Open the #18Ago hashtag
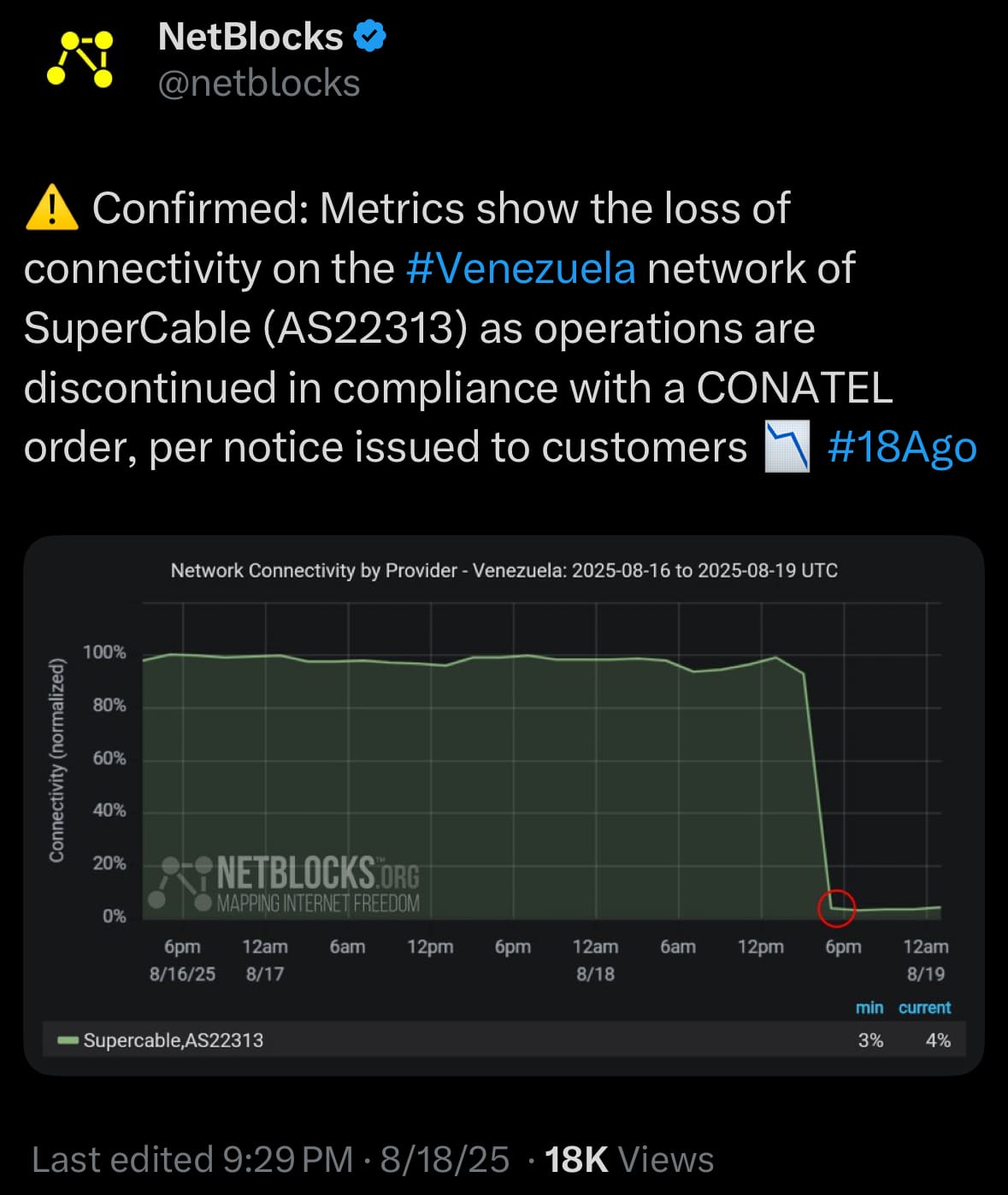The width and height of the screenshot is (1008, 1195). click(902, 447)
